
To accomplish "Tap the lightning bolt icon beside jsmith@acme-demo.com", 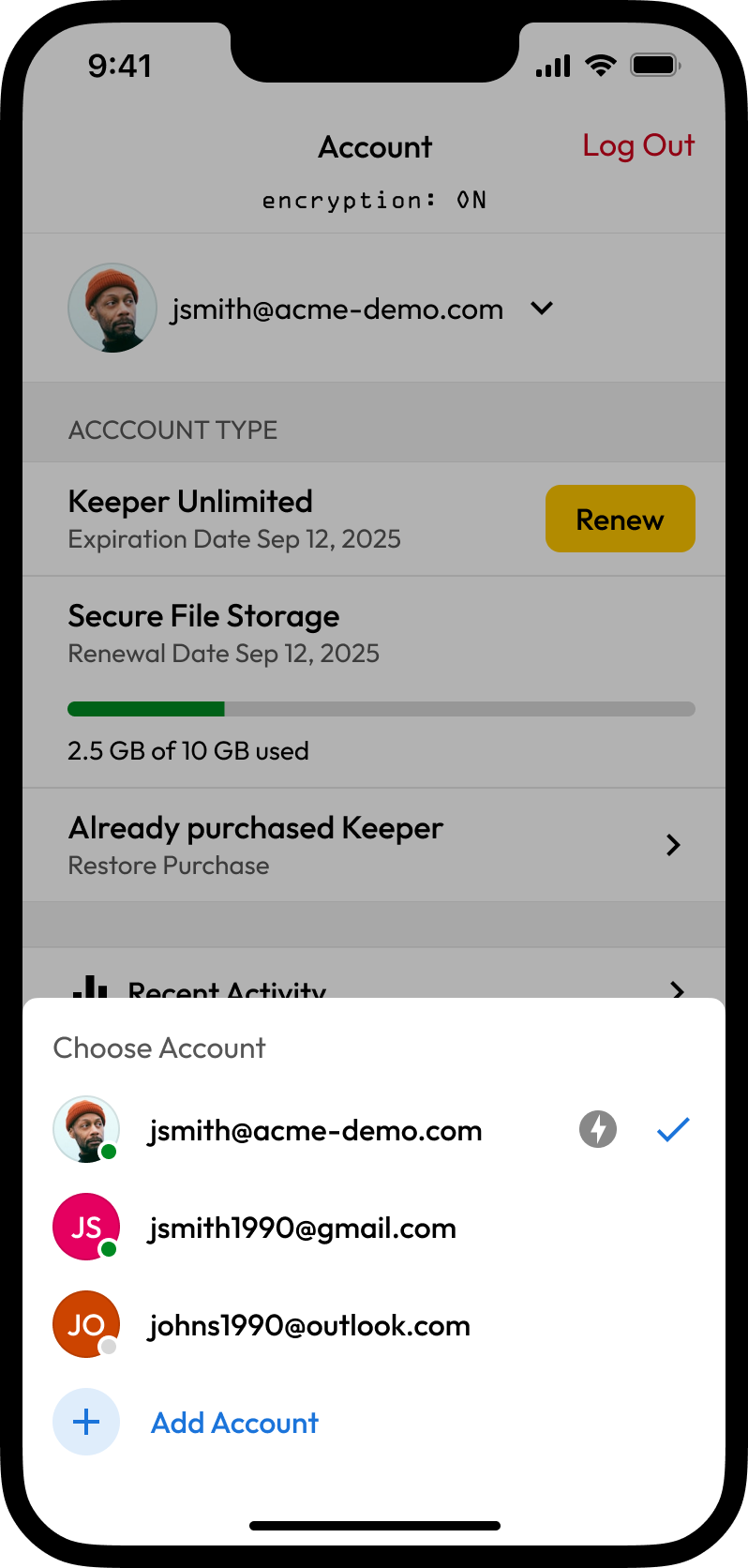I will click(598, 1129).
